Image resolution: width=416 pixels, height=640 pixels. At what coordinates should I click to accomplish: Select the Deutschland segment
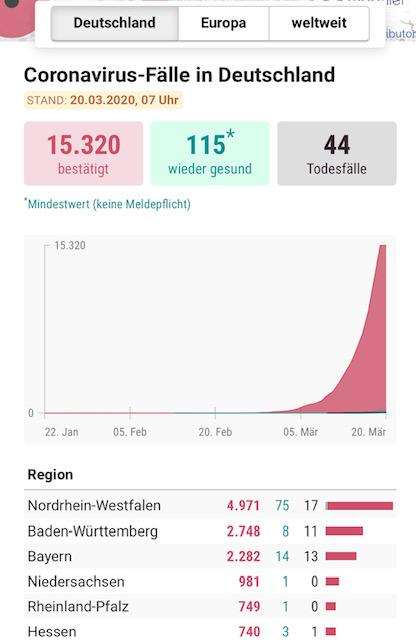[x=115, y=23]
